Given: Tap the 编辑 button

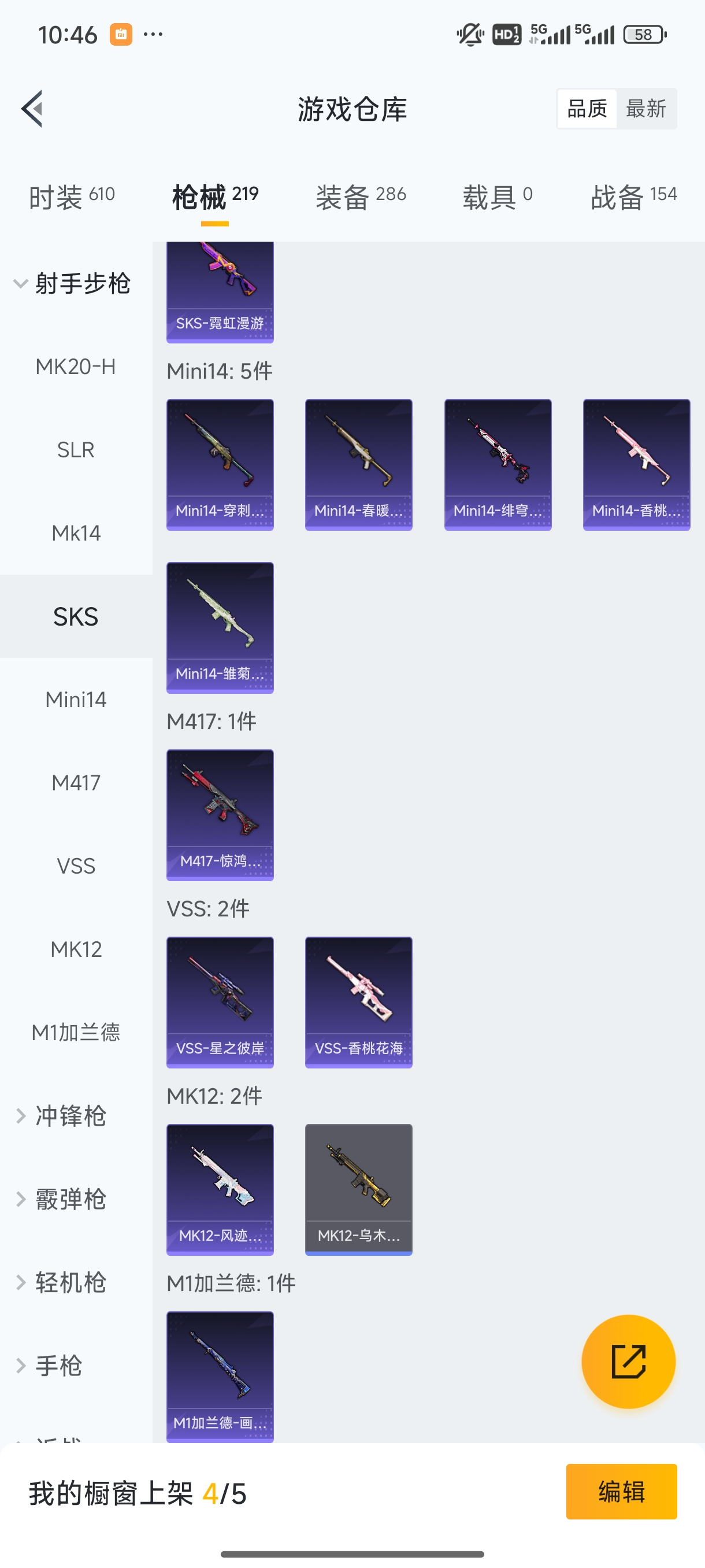Looking at the screenshot, I should (621, 1491).
